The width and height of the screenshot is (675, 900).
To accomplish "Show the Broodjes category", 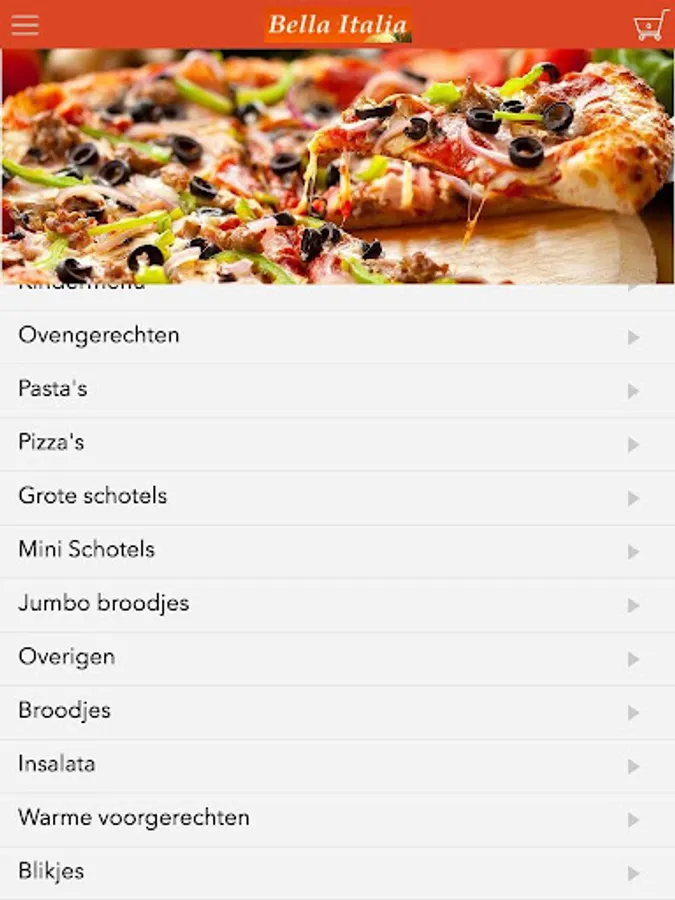I will [337, 711].
